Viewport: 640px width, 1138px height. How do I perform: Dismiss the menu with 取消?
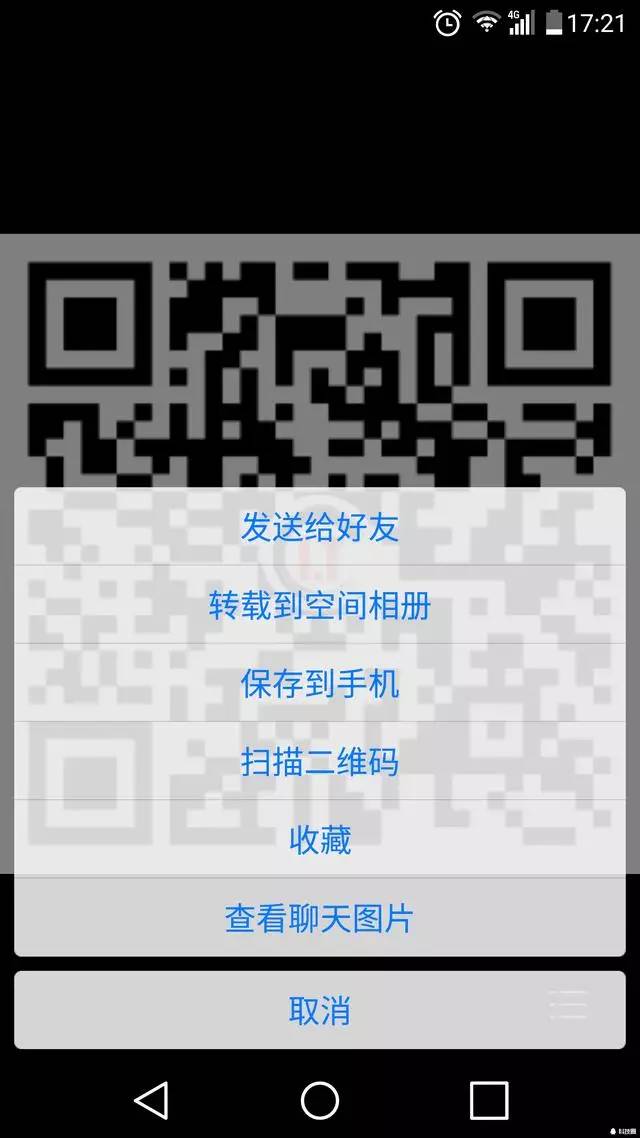tap(320, 1010)
